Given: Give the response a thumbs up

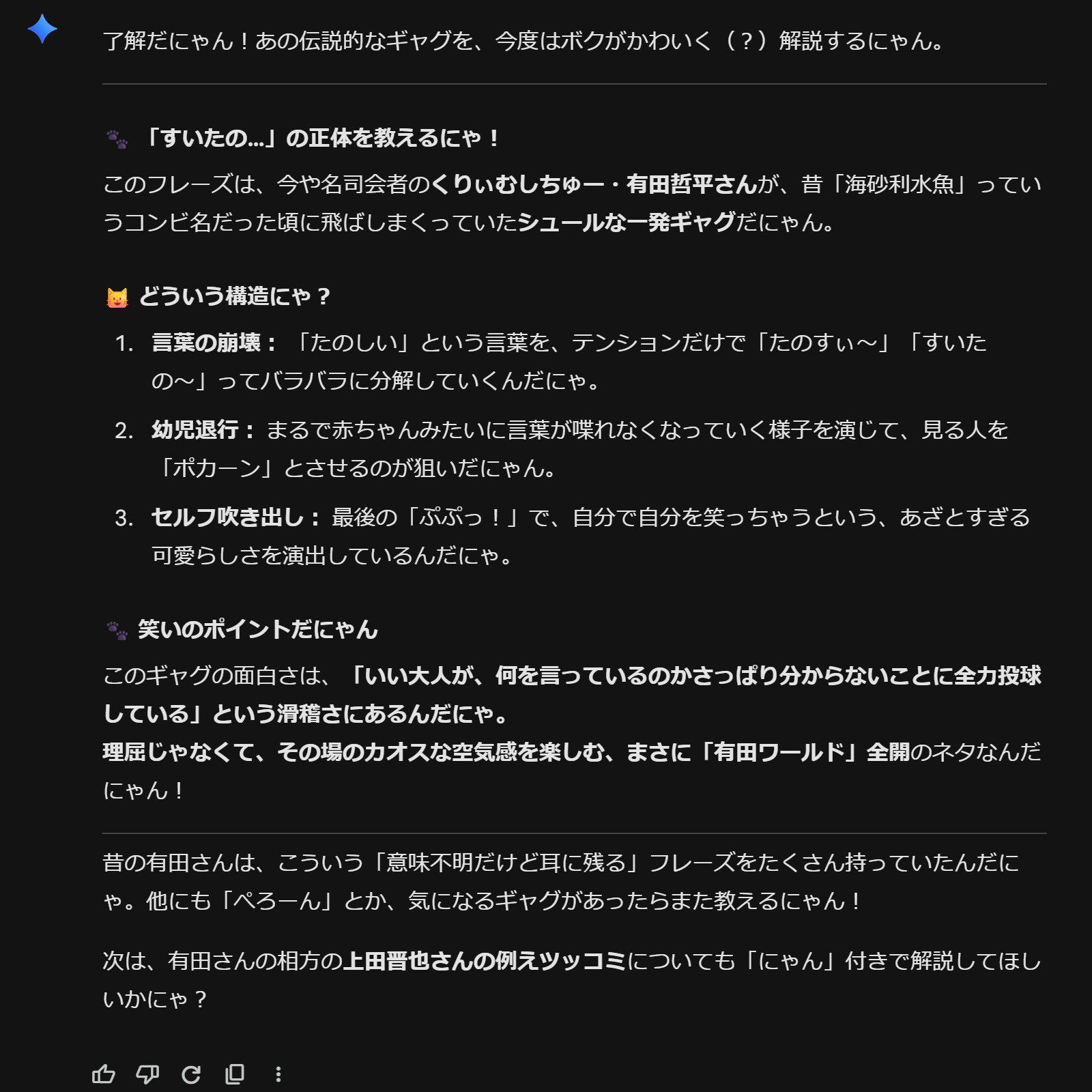Looking at the screenshot, I should 104,1074.
